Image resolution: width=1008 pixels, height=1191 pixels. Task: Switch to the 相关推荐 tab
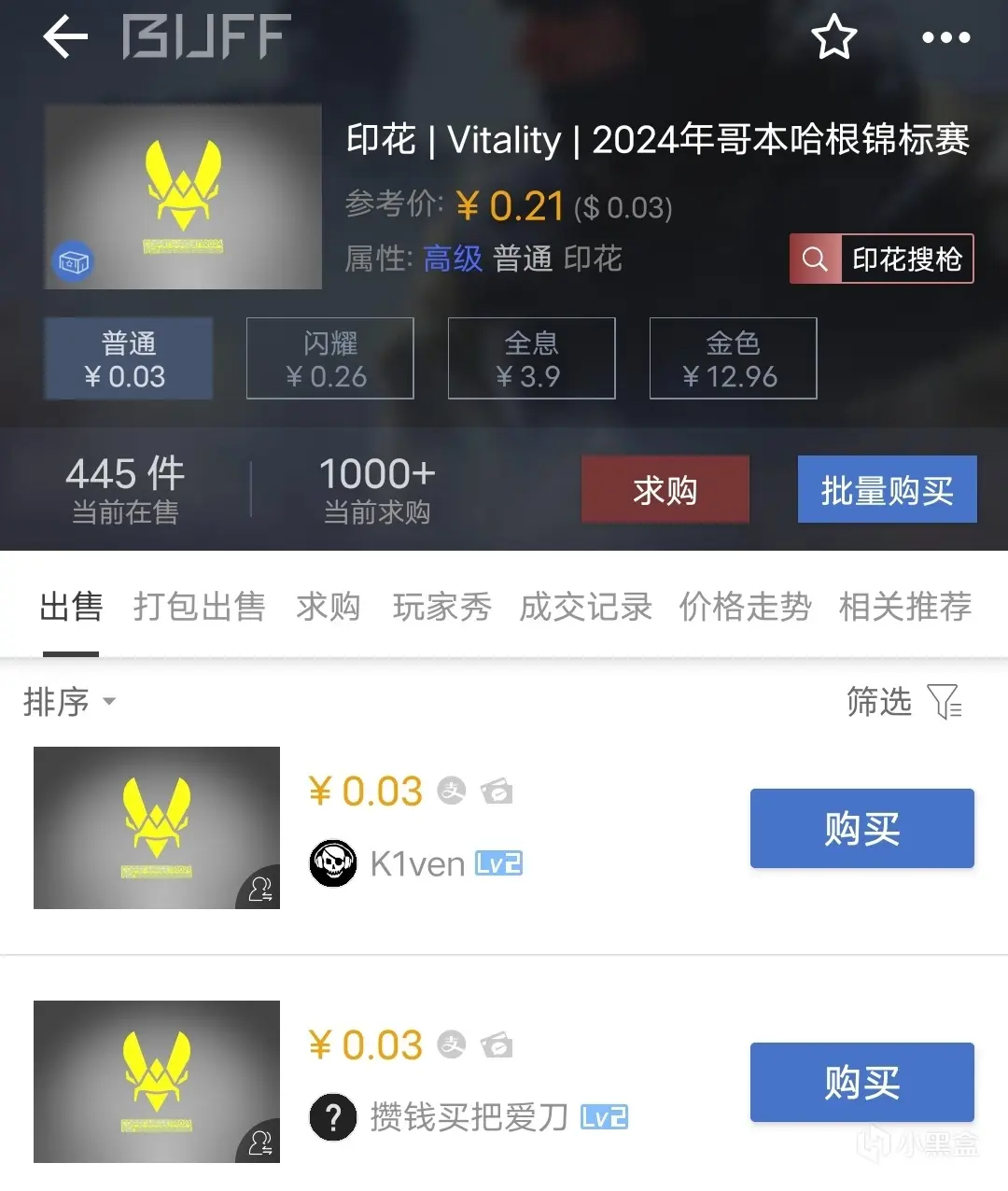click(904, 607)
